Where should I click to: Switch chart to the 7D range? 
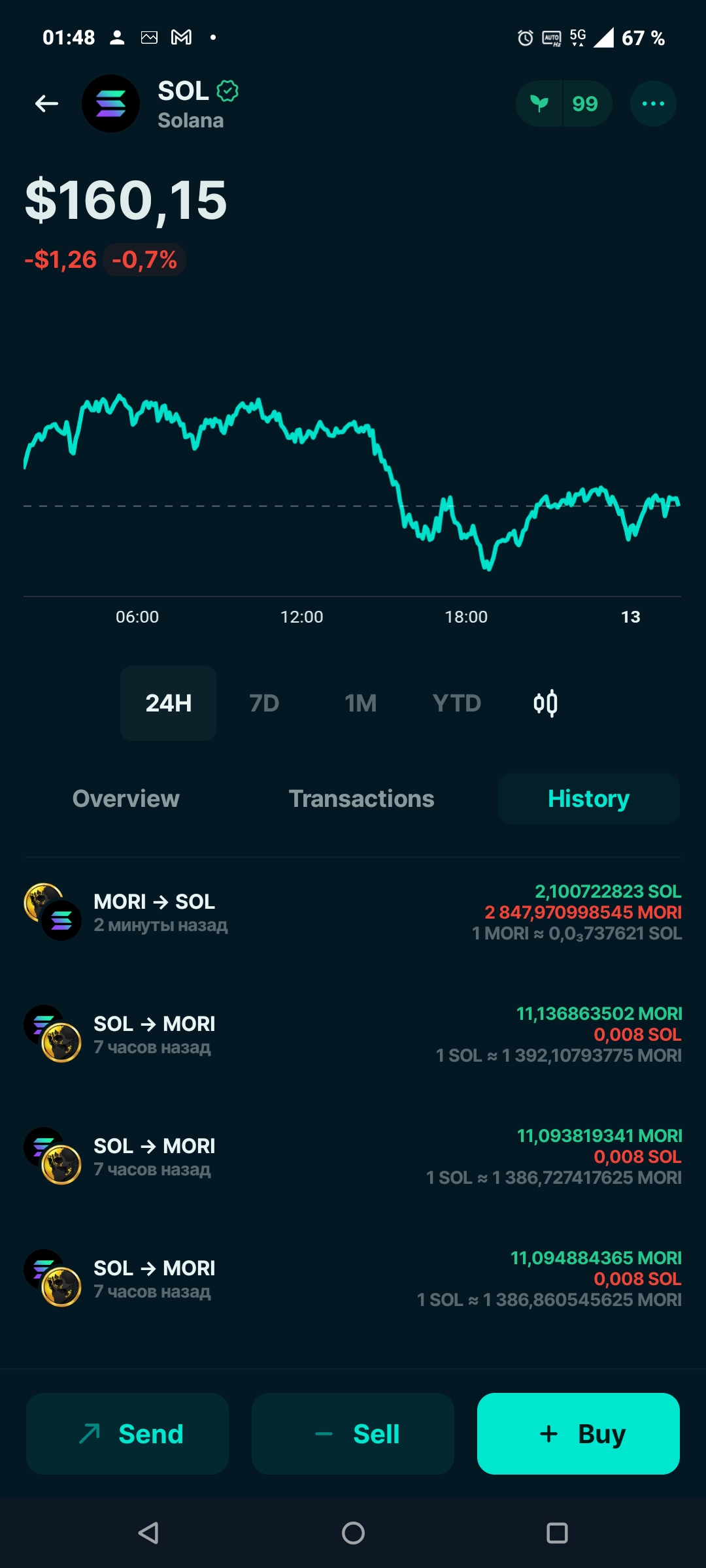click(264, 703)
